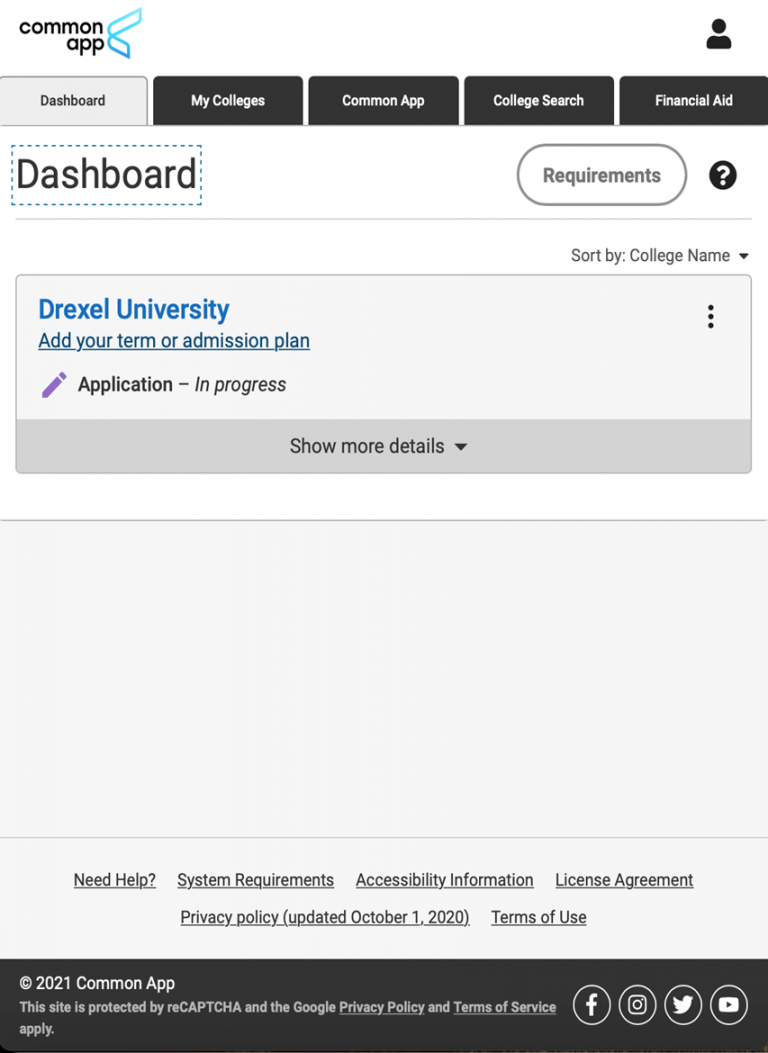Expand Show more details for Drexel University
The height and width of the screenshot is (1053, 768).
tap(380, 446)
